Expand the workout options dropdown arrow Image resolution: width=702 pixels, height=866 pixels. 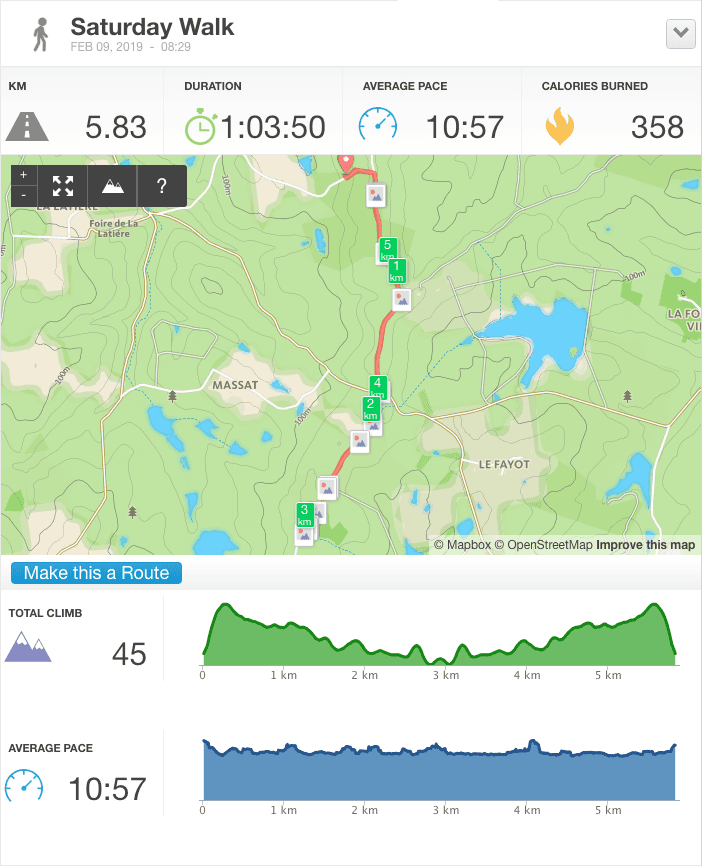click(x=681, y=33)
